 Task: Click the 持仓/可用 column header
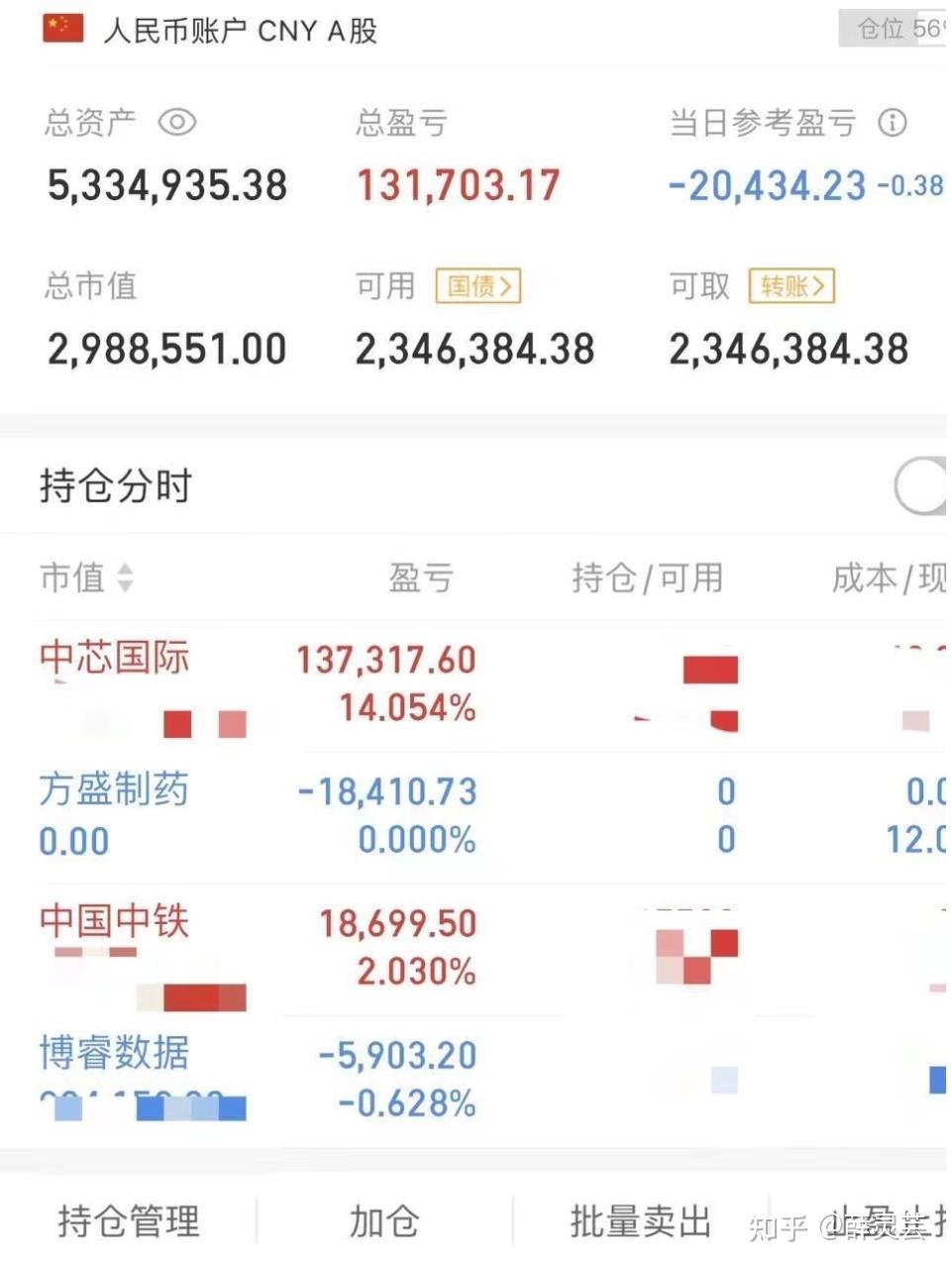(647, 580)
